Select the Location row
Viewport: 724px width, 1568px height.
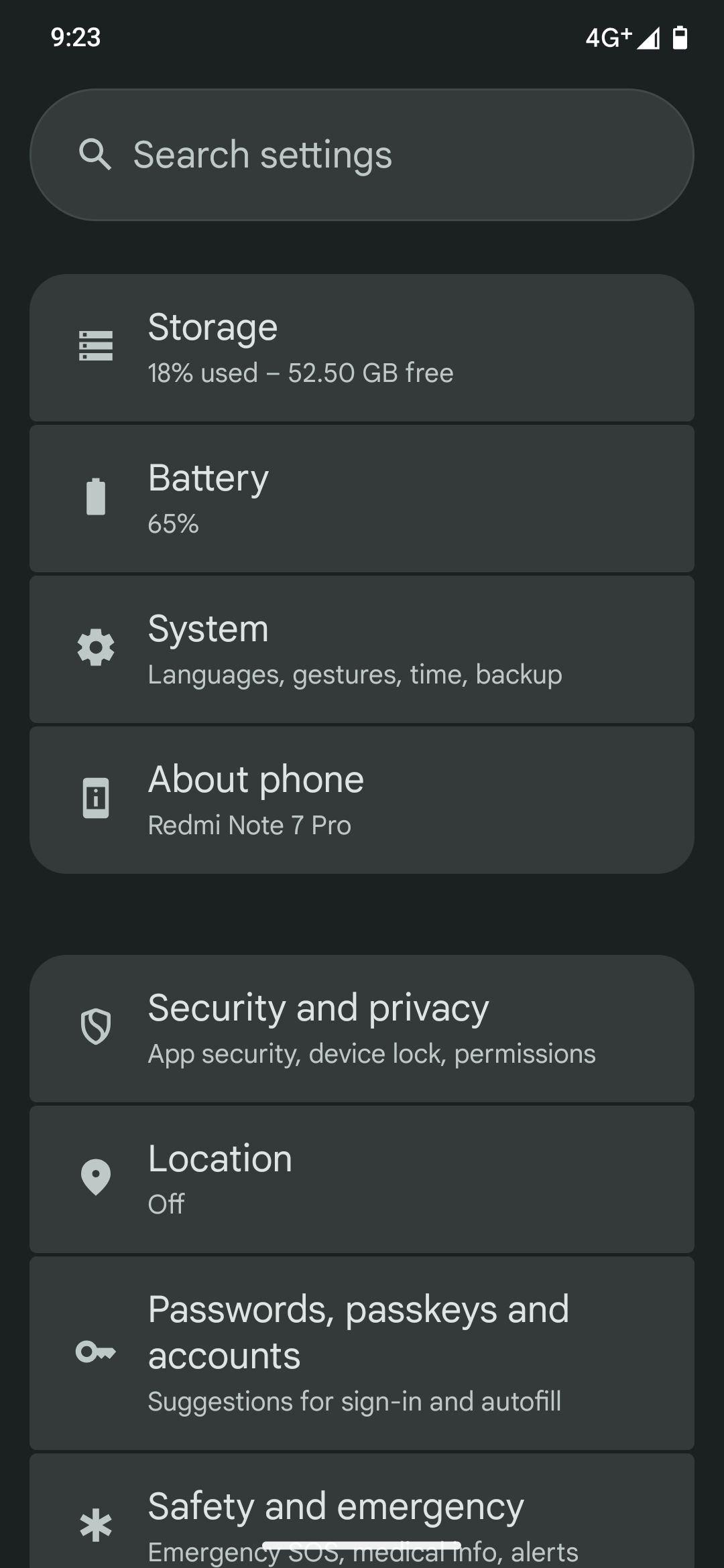click(362, 1179)
